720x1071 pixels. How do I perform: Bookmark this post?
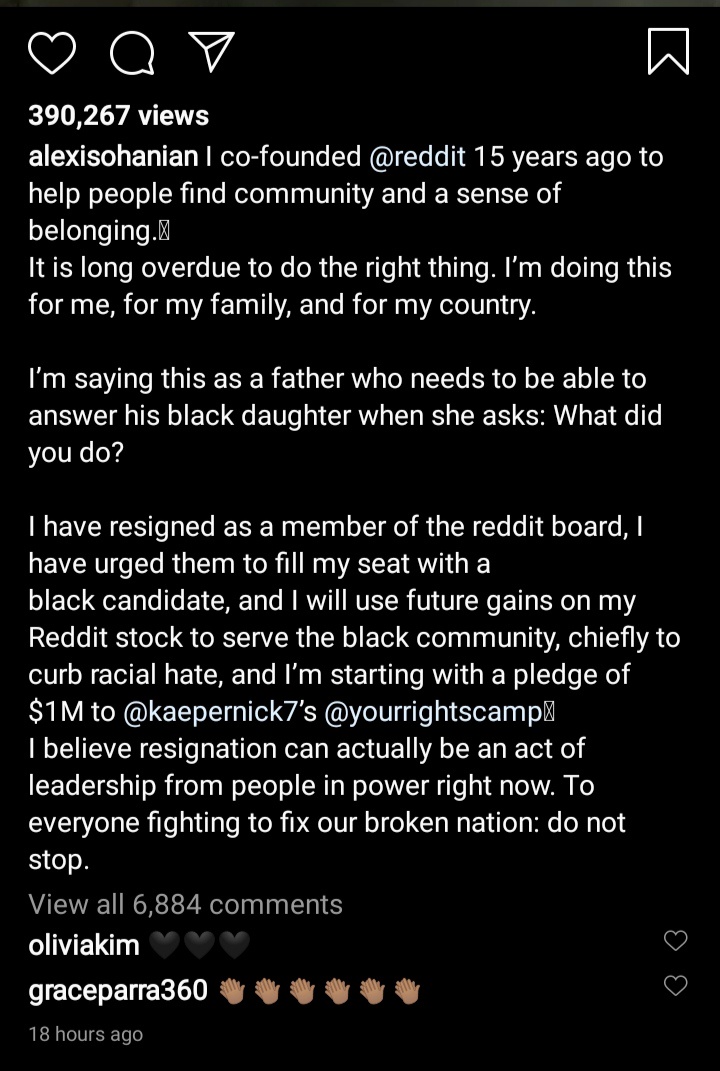[668, 50]
